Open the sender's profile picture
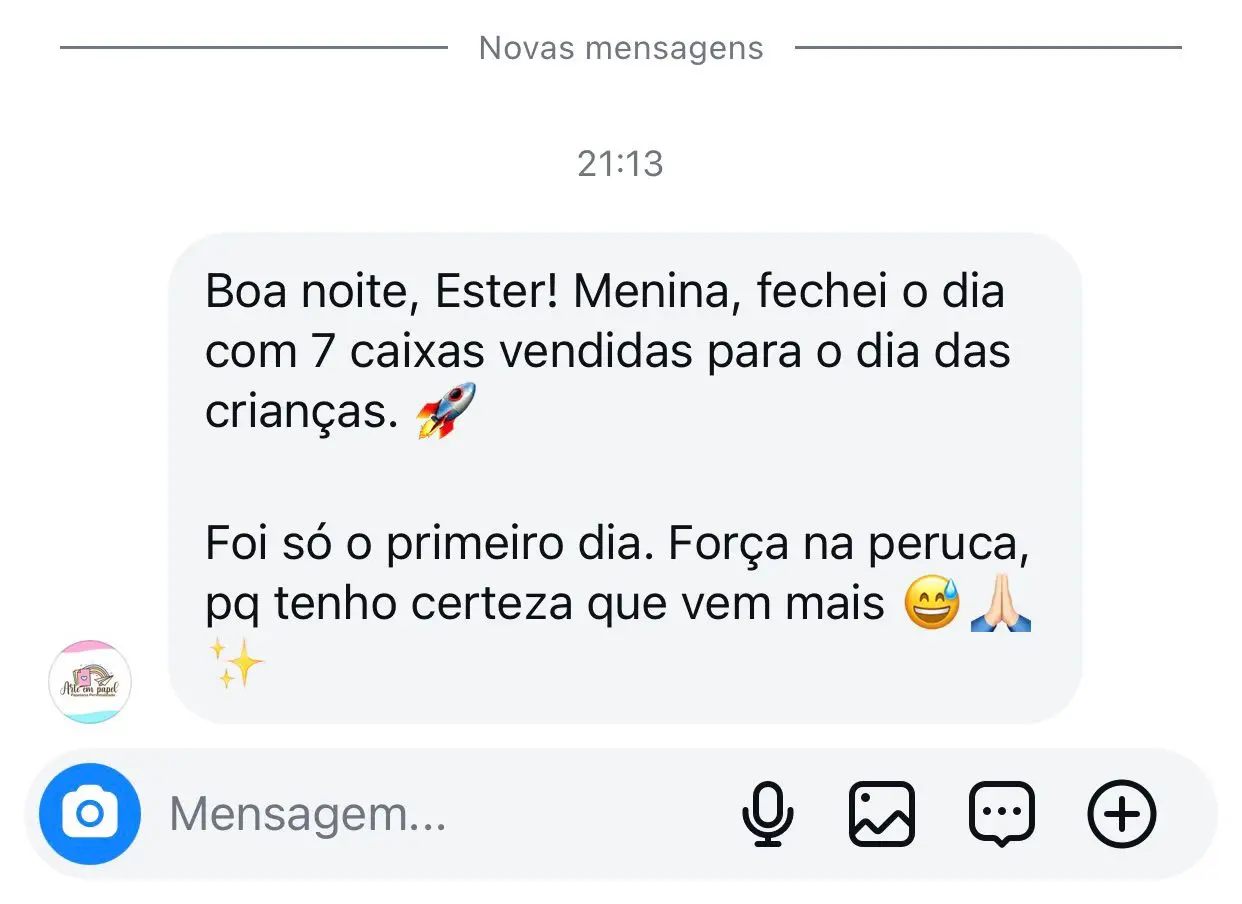Image resolution: width=1242 pixels, height=904 pixels. [x=90, y=682]
